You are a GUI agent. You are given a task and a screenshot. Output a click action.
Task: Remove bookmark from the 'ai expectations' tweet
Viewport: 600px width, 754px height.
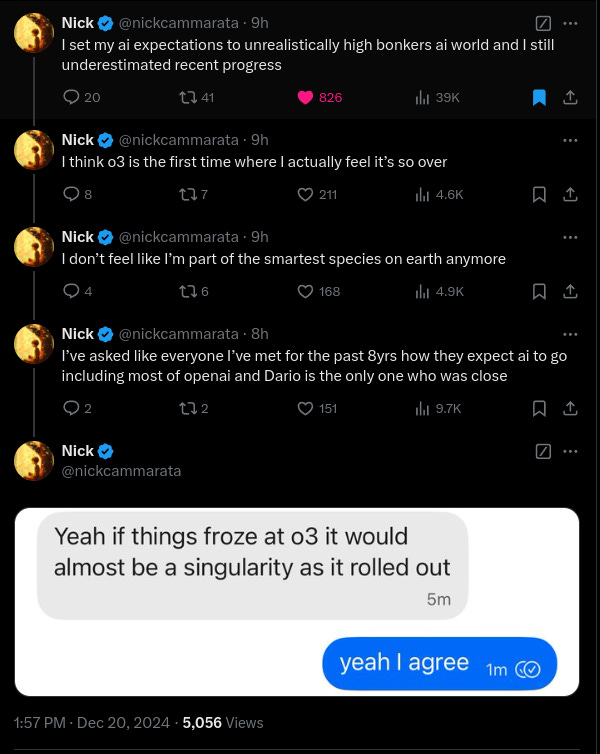(x=539, y=98)
